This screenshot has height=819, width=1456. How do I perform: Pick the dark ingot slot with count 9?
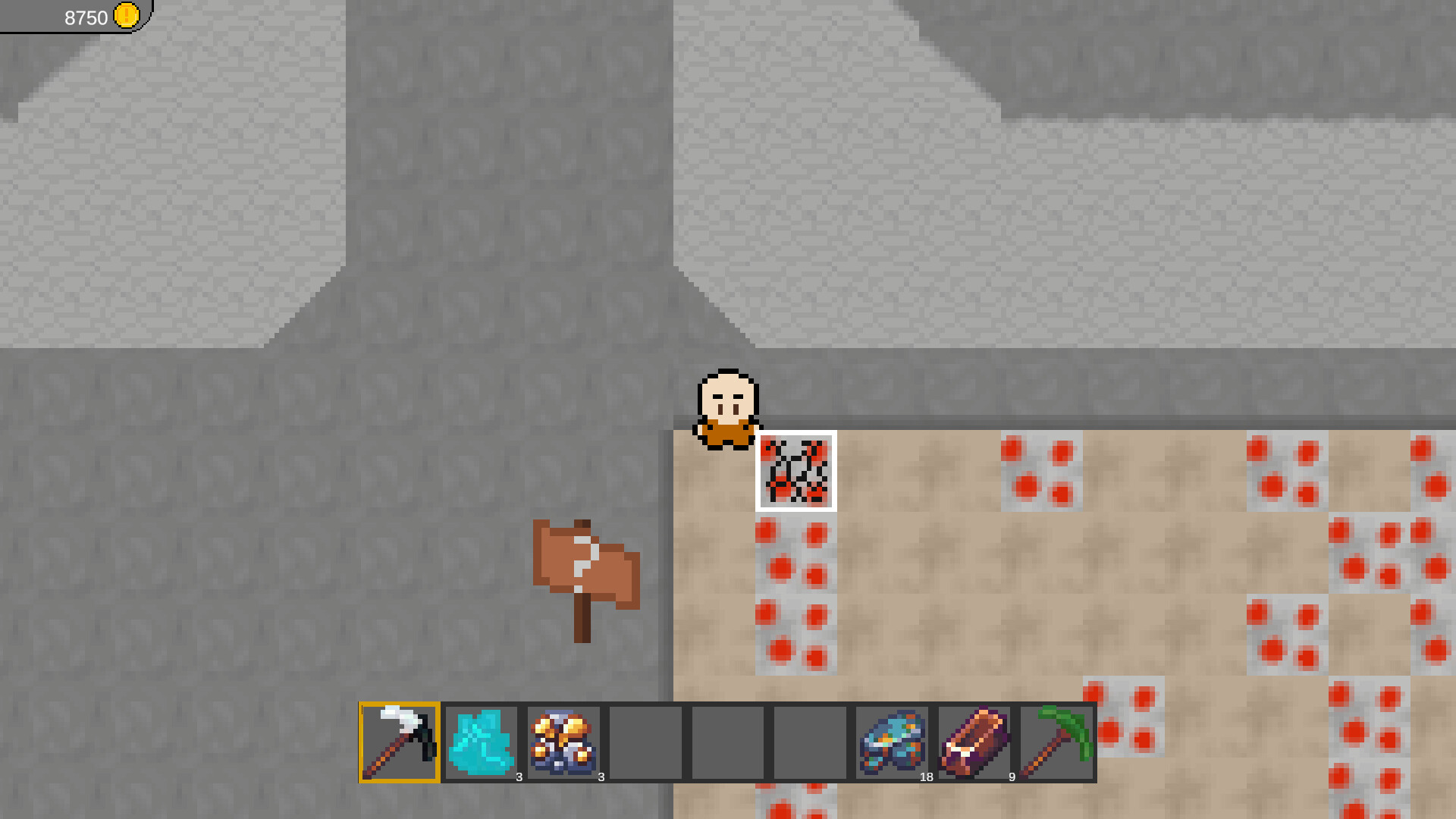click(974, 742)
